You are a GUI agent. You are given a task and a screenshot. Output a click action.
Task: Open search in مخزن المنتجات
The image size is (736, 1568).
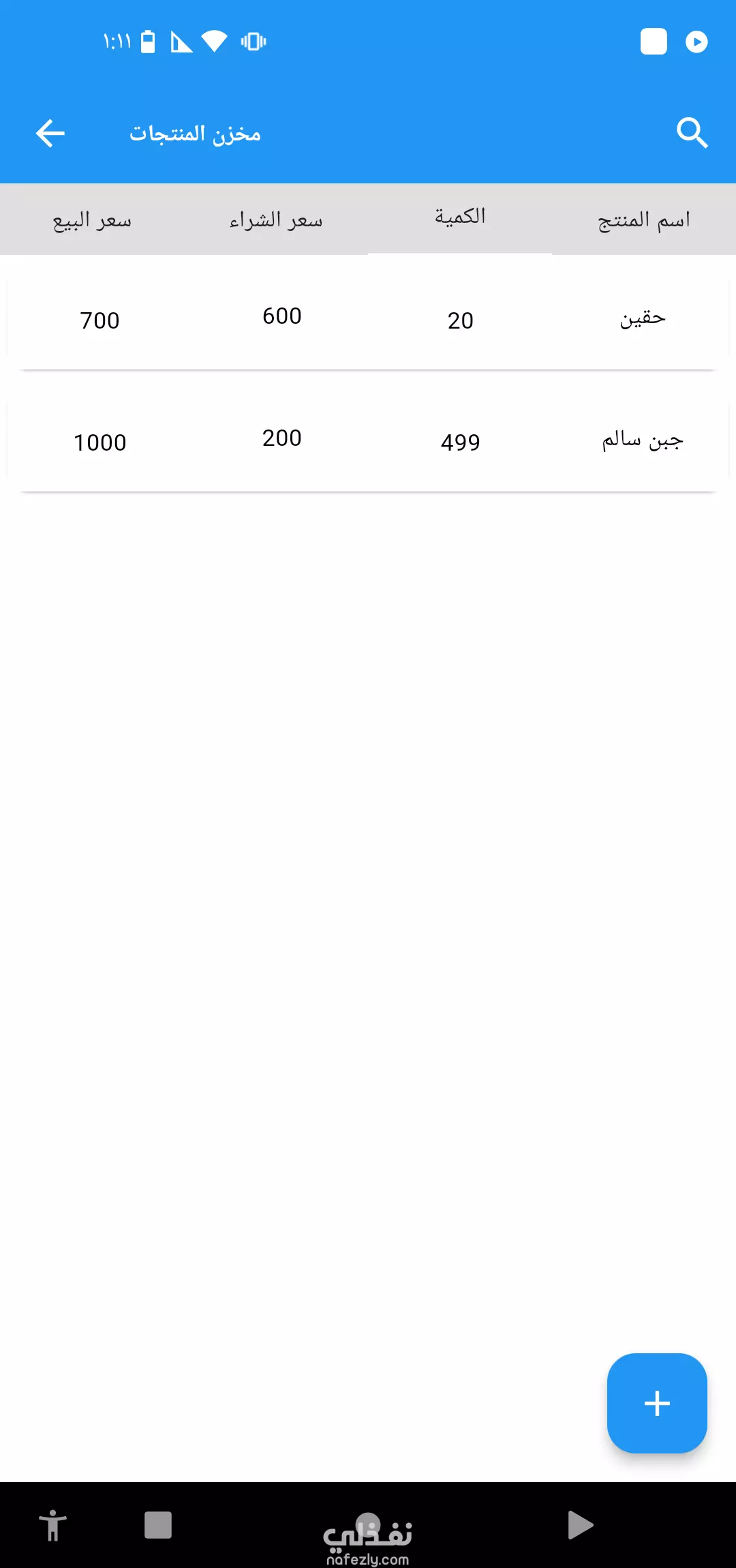point(692,133)
